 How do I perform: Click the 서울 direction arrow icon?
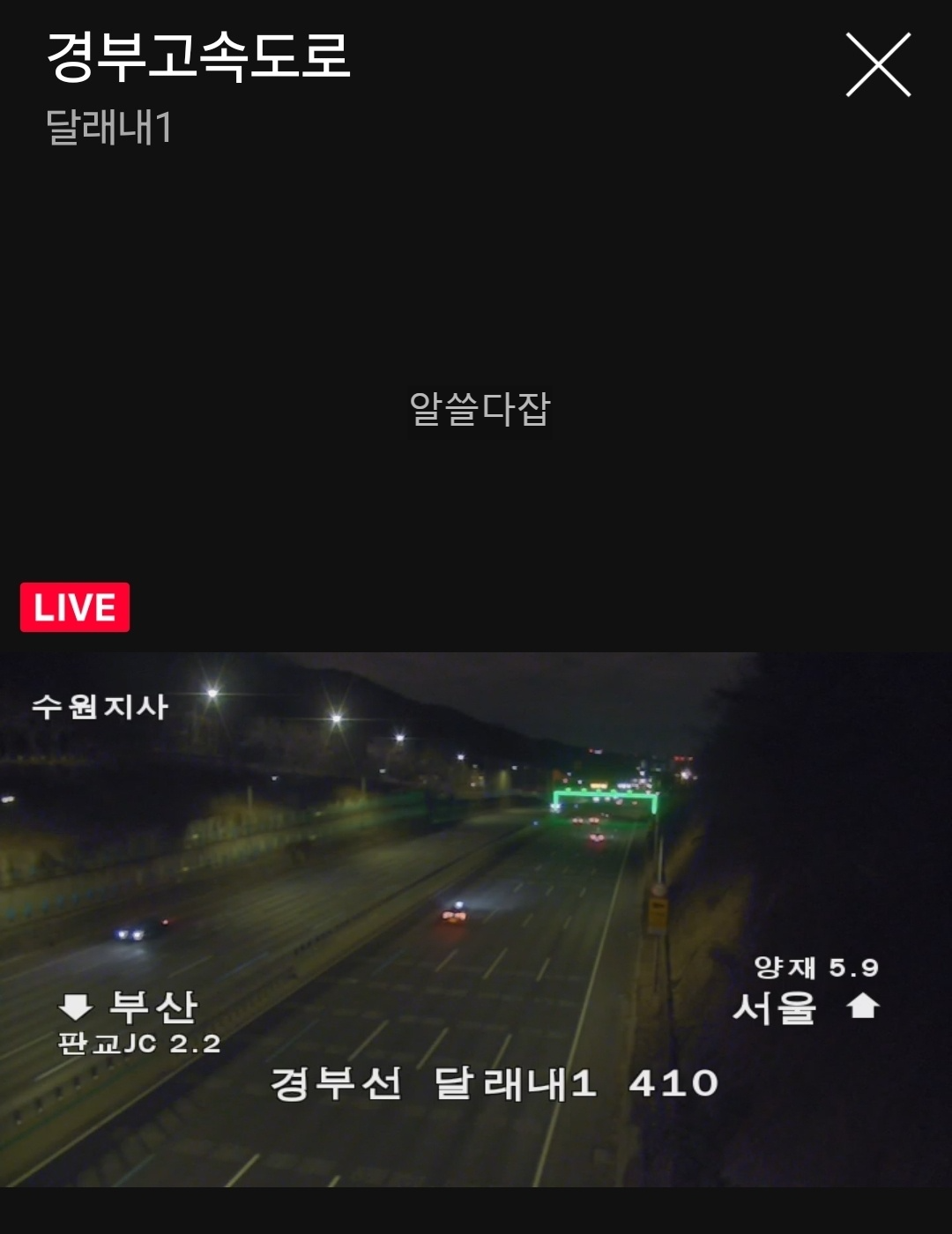click(x=861, y=1005)
